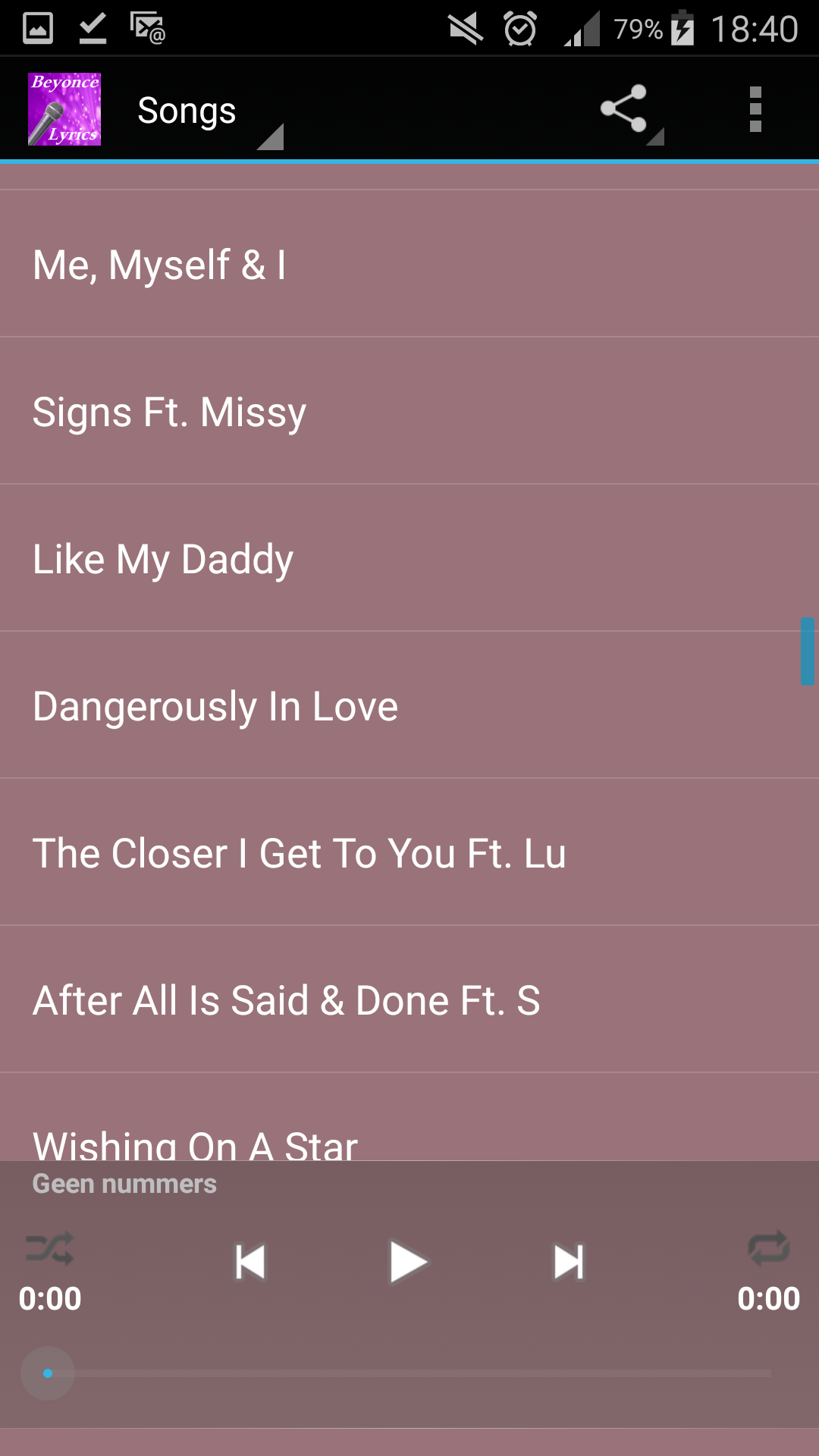This screenshot has height=1456, width=819.
Task: Open lyrics for Me, Myself & I
Action: 409,264
